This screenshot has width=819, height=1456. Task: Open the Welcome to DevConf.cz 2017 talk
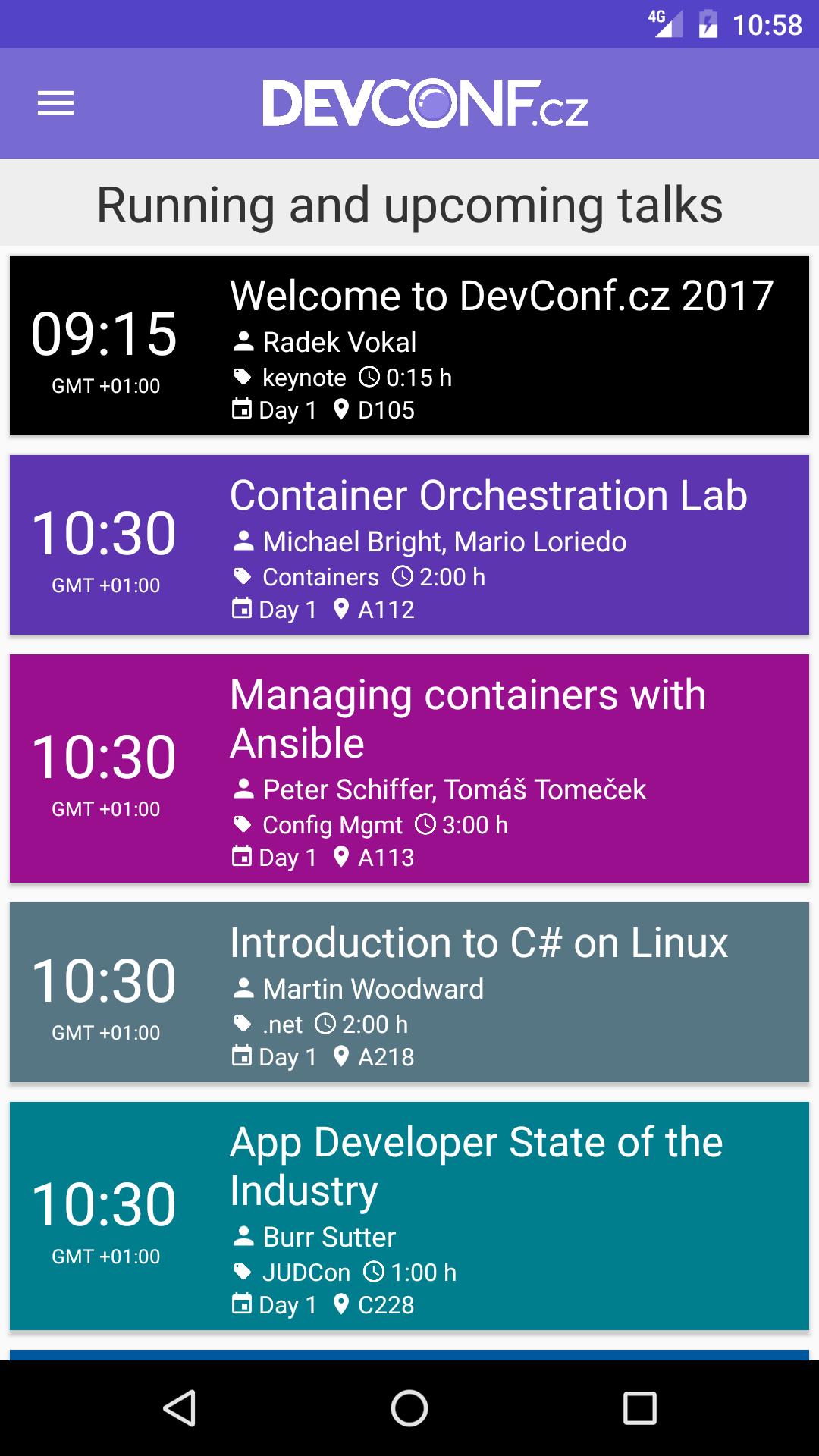409,346
